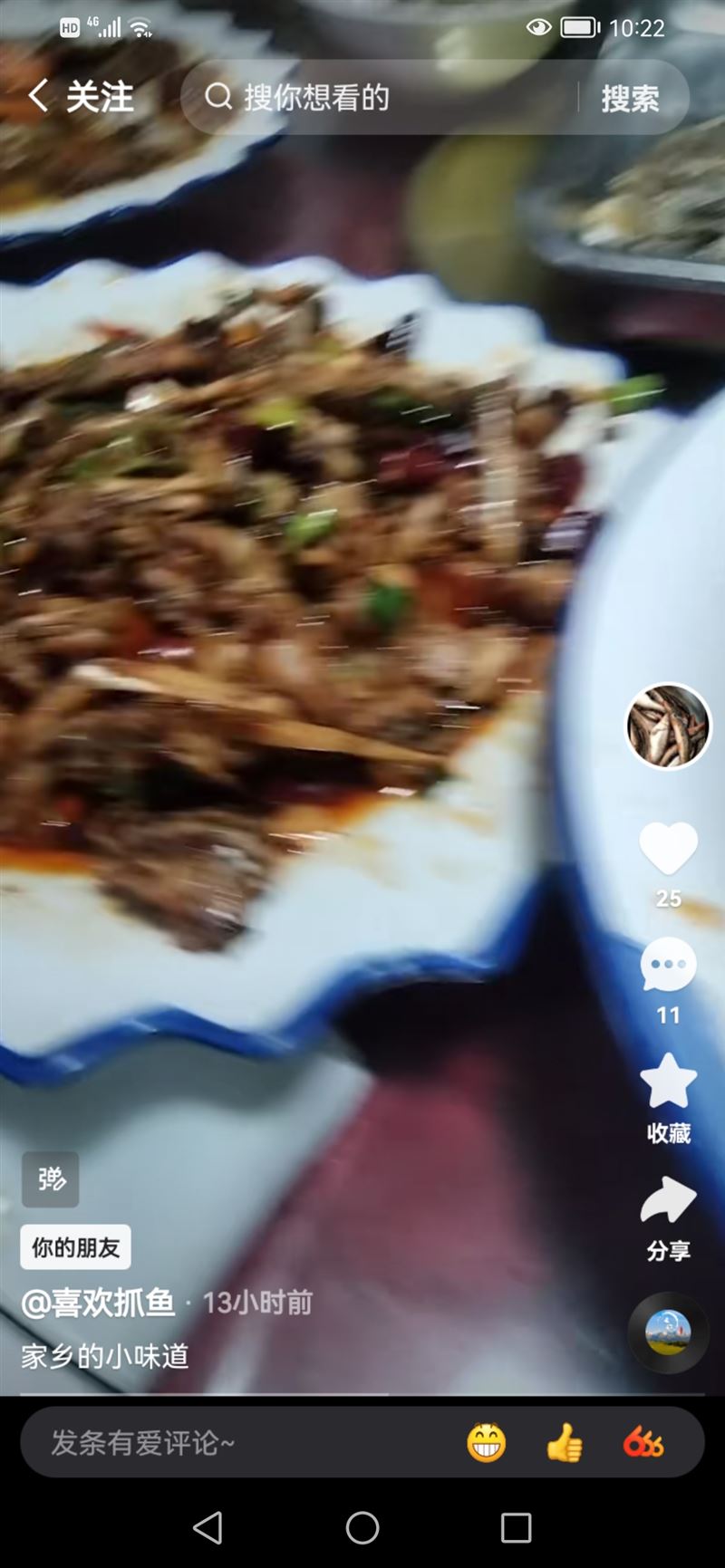Save video using the 收藏 star

point(669,1081)
